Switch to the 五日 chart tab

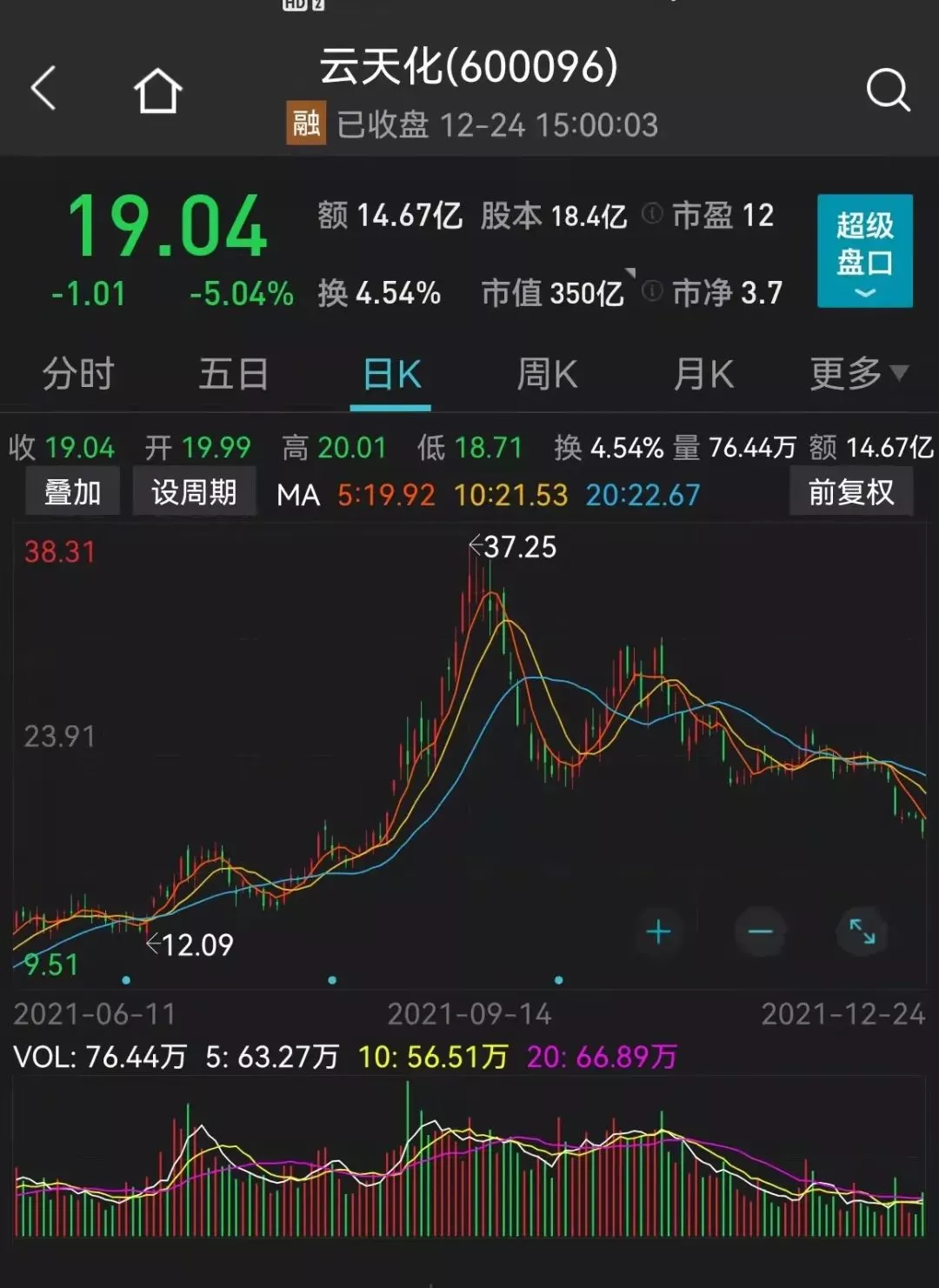pos(233,375)
